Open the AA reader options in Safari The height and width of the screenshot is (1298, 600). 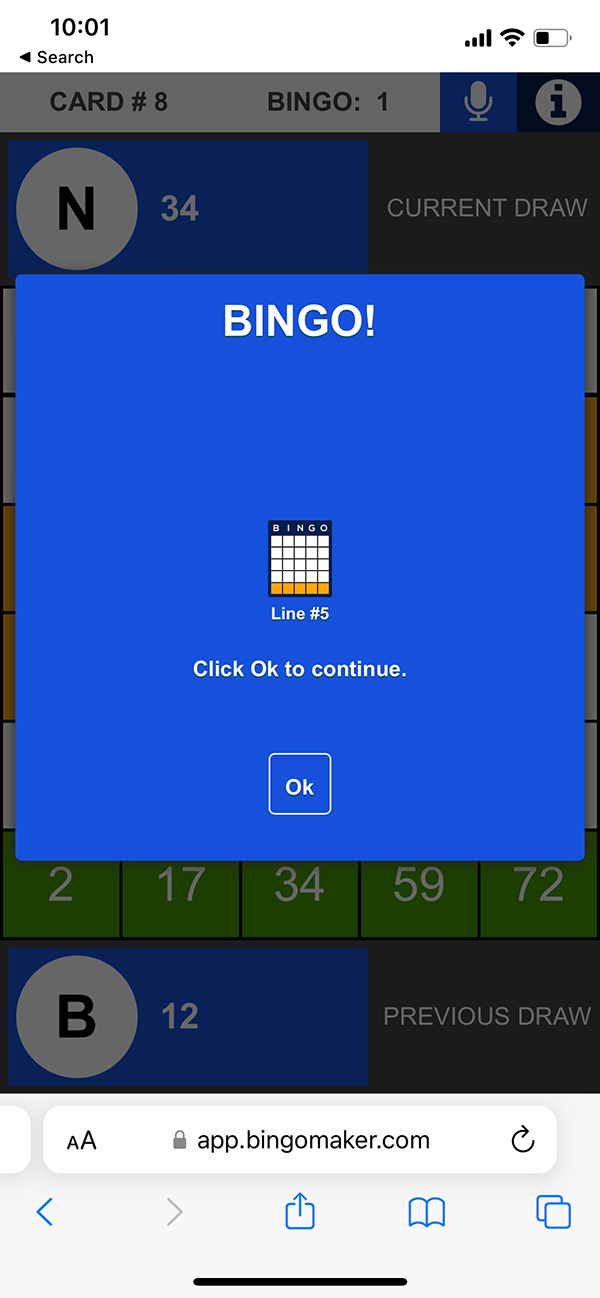[82, 1140]
